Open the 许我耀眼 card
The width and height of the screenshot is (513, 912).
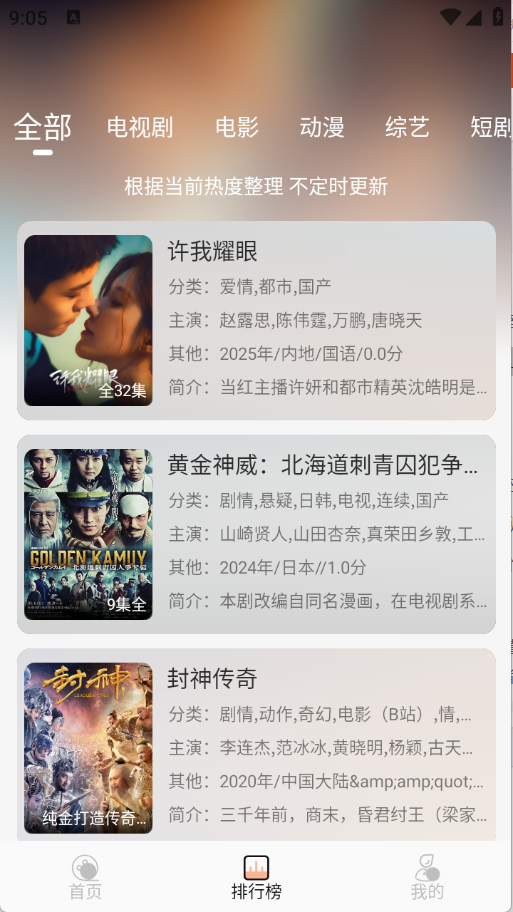[x=256, y=320]
